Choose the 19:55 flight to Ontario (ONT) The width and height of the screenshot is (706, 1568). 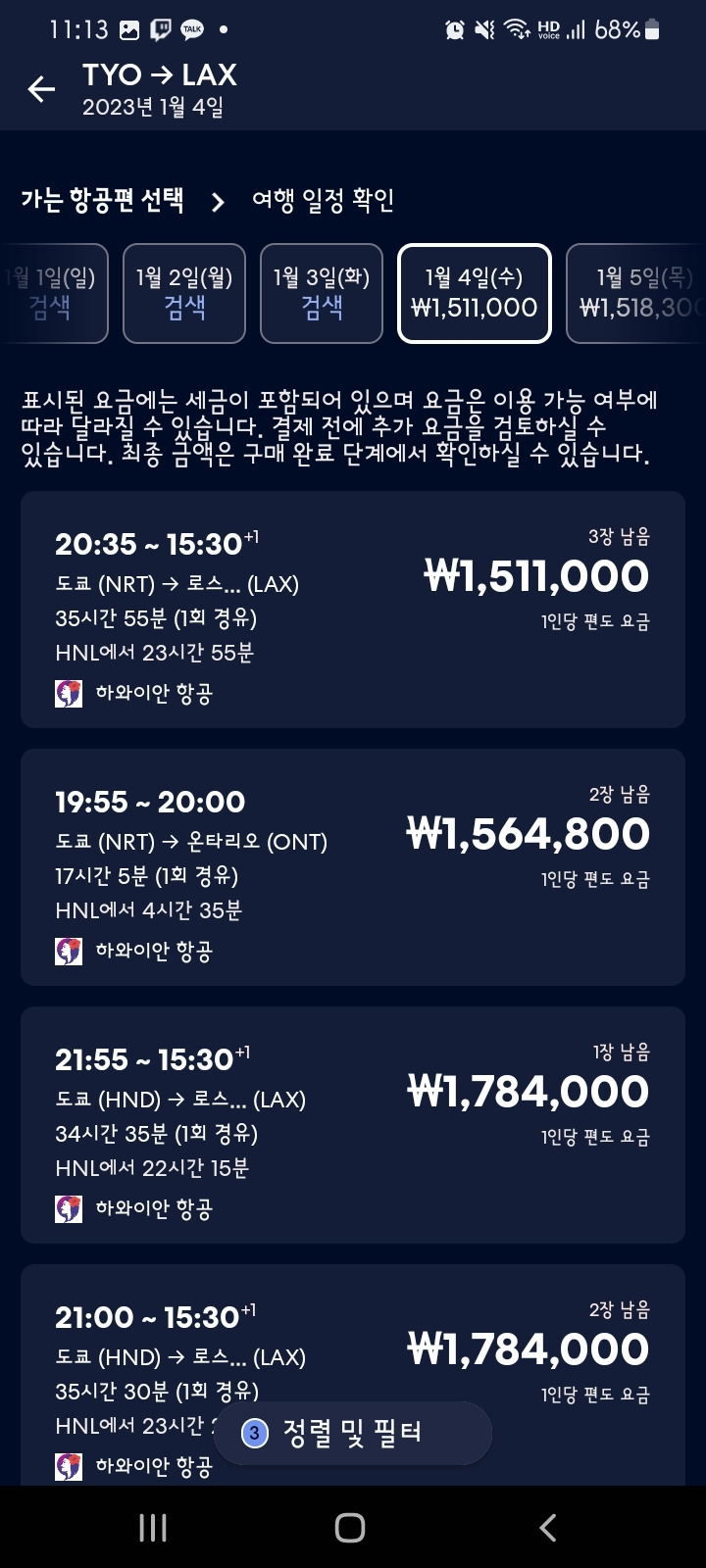(x=353, y=867)
